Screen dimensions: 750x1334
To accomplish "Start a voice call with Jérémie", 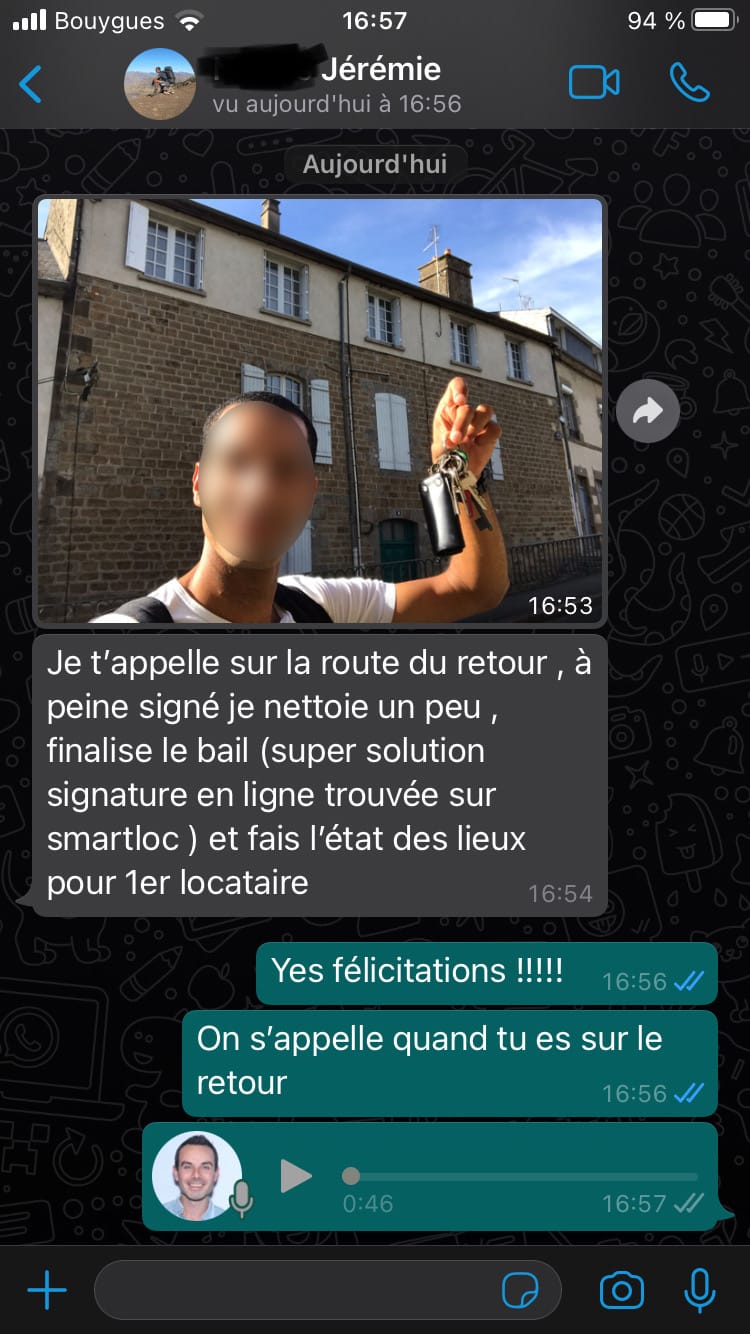I will [689, 83].
